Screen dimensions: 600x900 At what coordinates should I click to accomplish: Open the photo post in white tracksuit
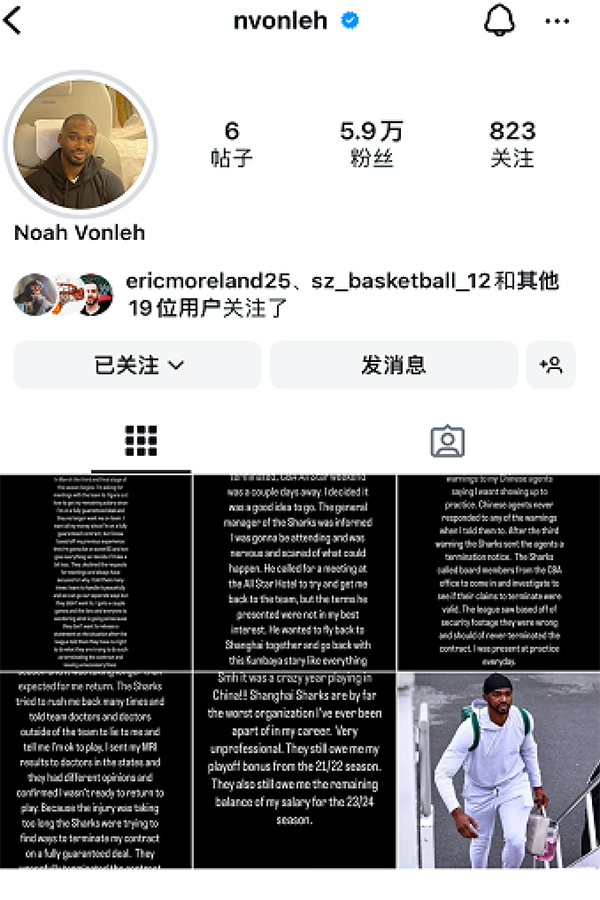pos(498,770)
